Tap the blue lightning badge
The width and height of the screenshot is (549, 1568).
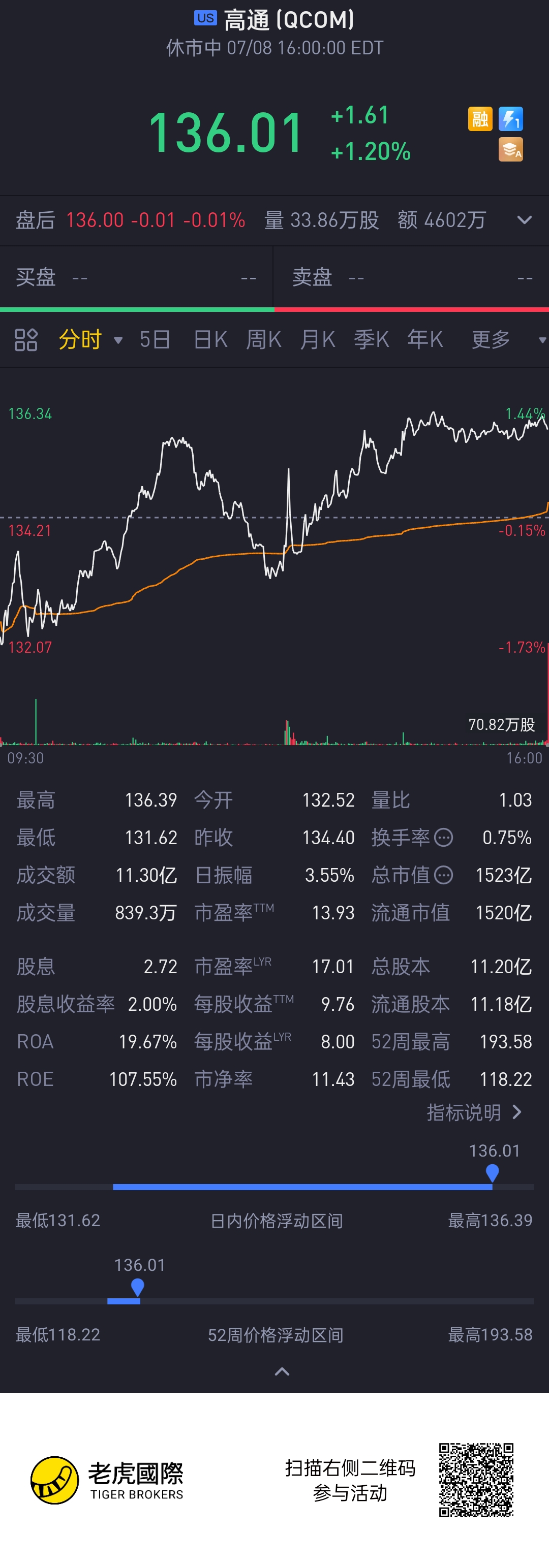tap(510, 119)
